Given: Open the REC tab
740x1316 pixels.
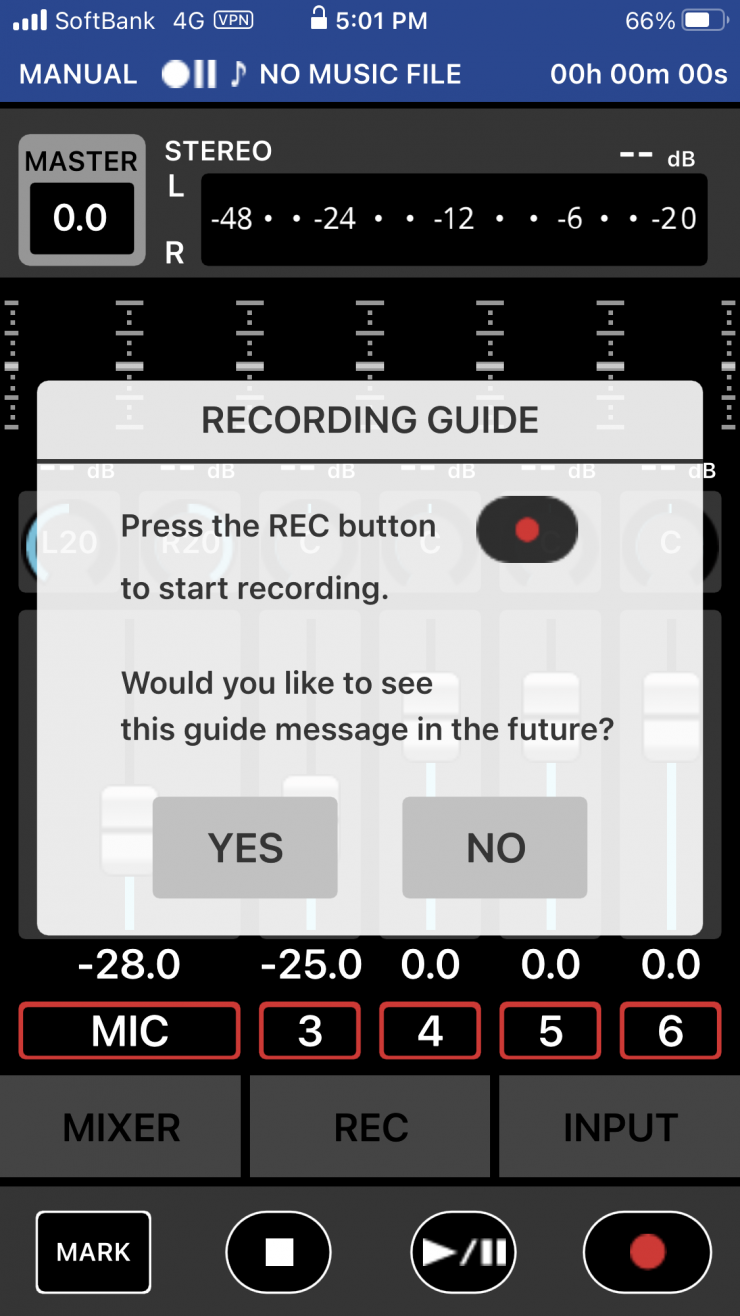Looking at the screenshot, I should [x=370, y=1127].
